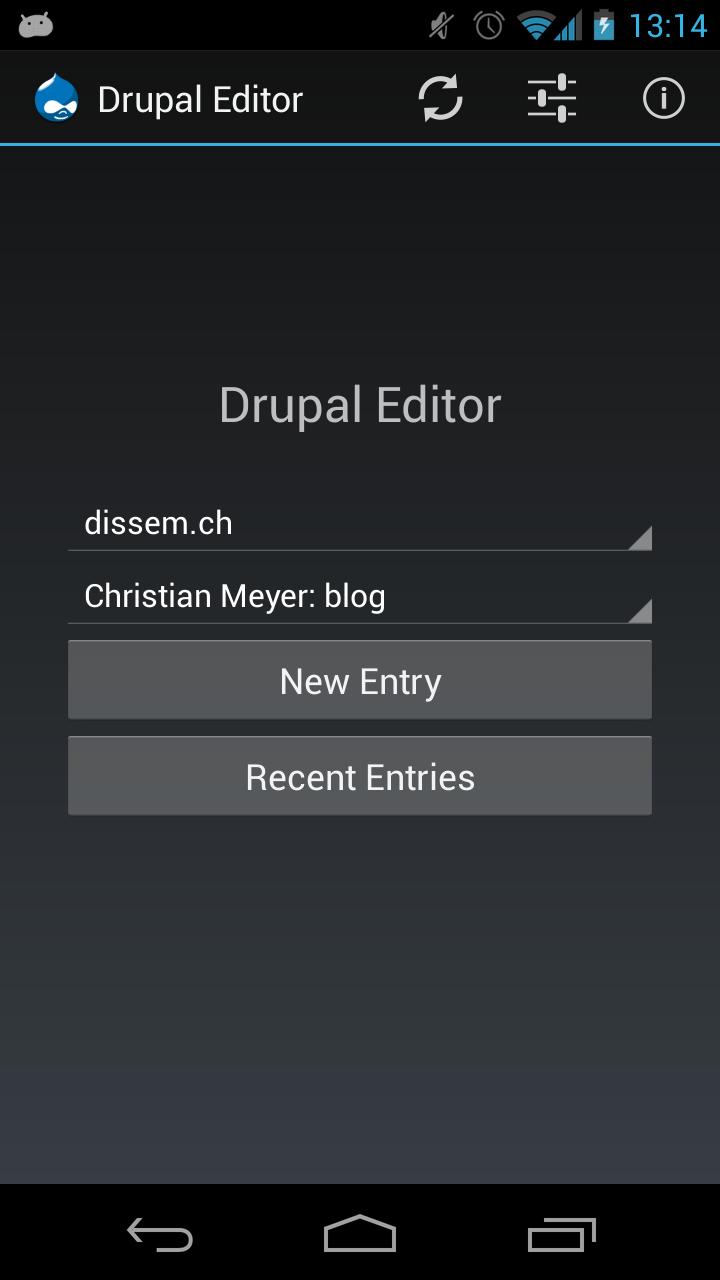Viewport: 720px width, 1280px height.
Task: Tap the alarm clock status icon
Action: (x=487, y=24)
